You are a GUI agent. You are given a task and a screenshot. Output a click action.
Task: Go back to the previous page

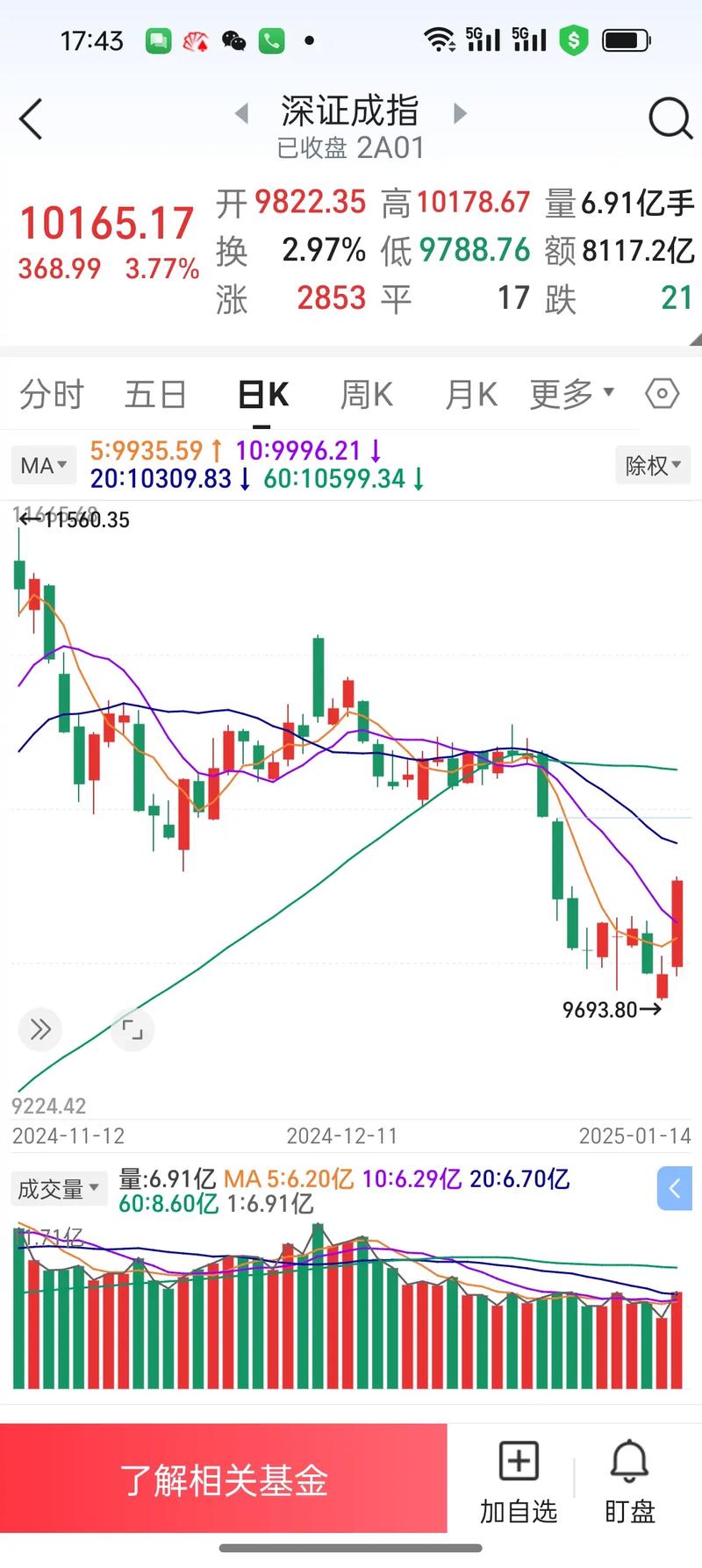32,119
